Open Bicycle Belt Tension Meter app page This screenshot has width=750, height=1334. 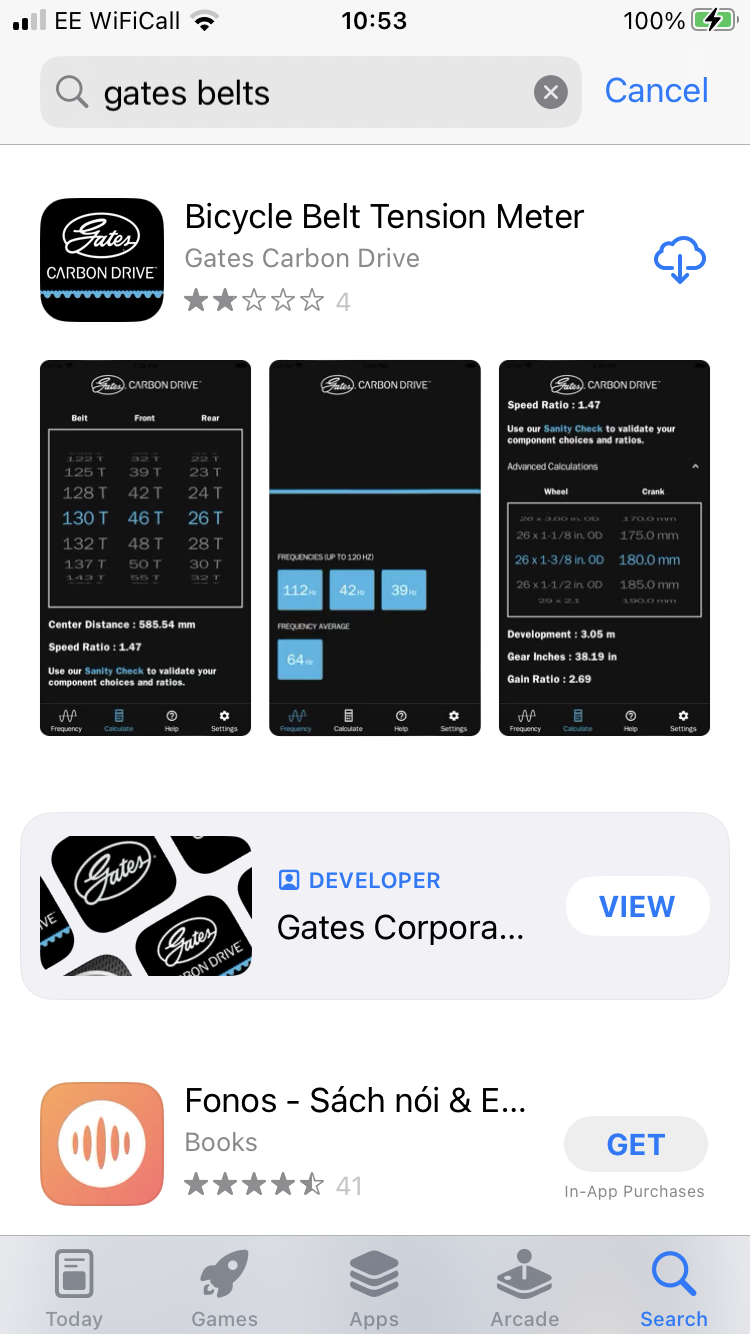385,218
